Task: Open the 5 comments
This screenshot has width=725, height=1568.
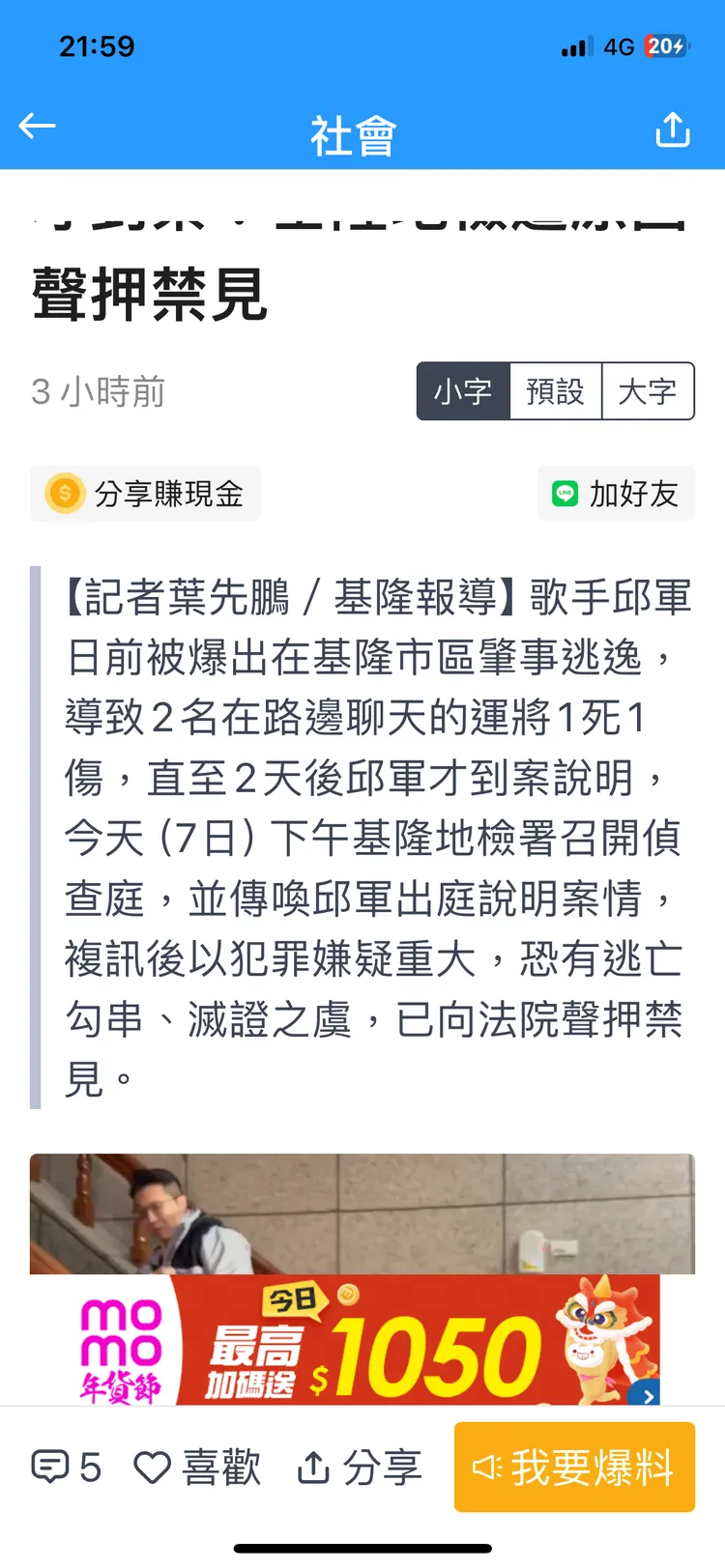Action: coord(66,1468)
